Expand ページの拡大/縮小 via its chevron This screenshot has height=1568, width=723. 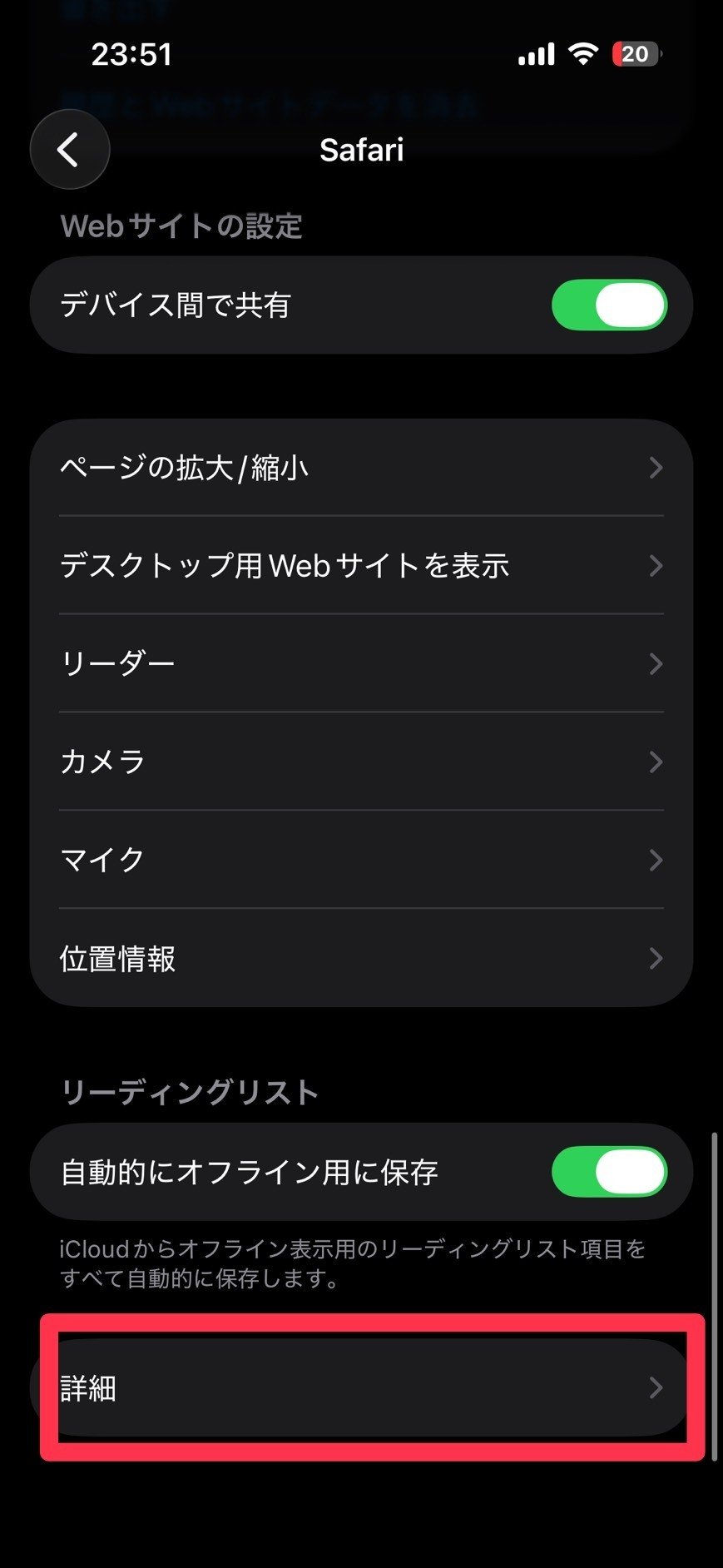(x=656, y=468)
